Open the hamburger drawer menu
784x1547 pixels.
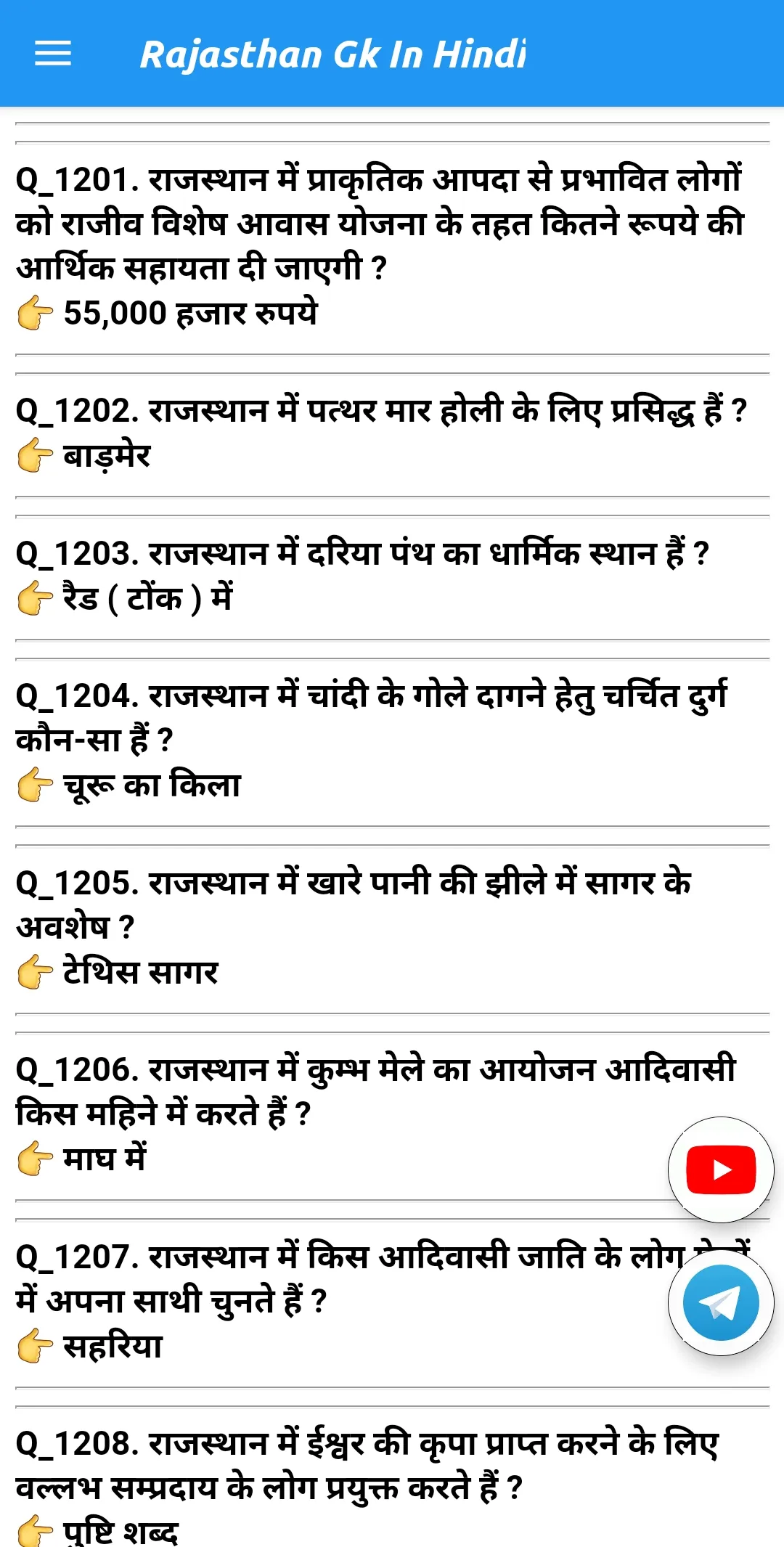(x=53, y=54)
